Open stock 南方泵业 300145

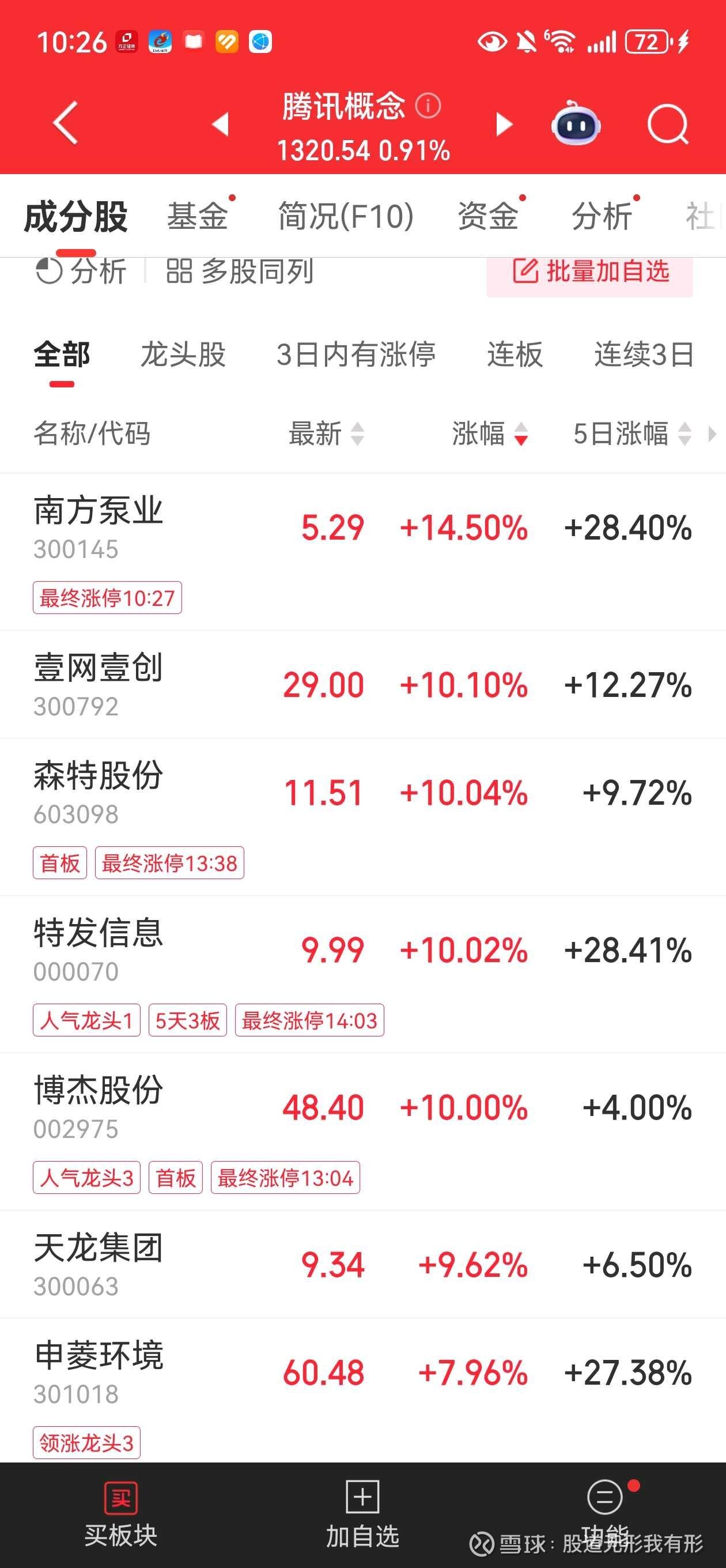pos(362,552)
